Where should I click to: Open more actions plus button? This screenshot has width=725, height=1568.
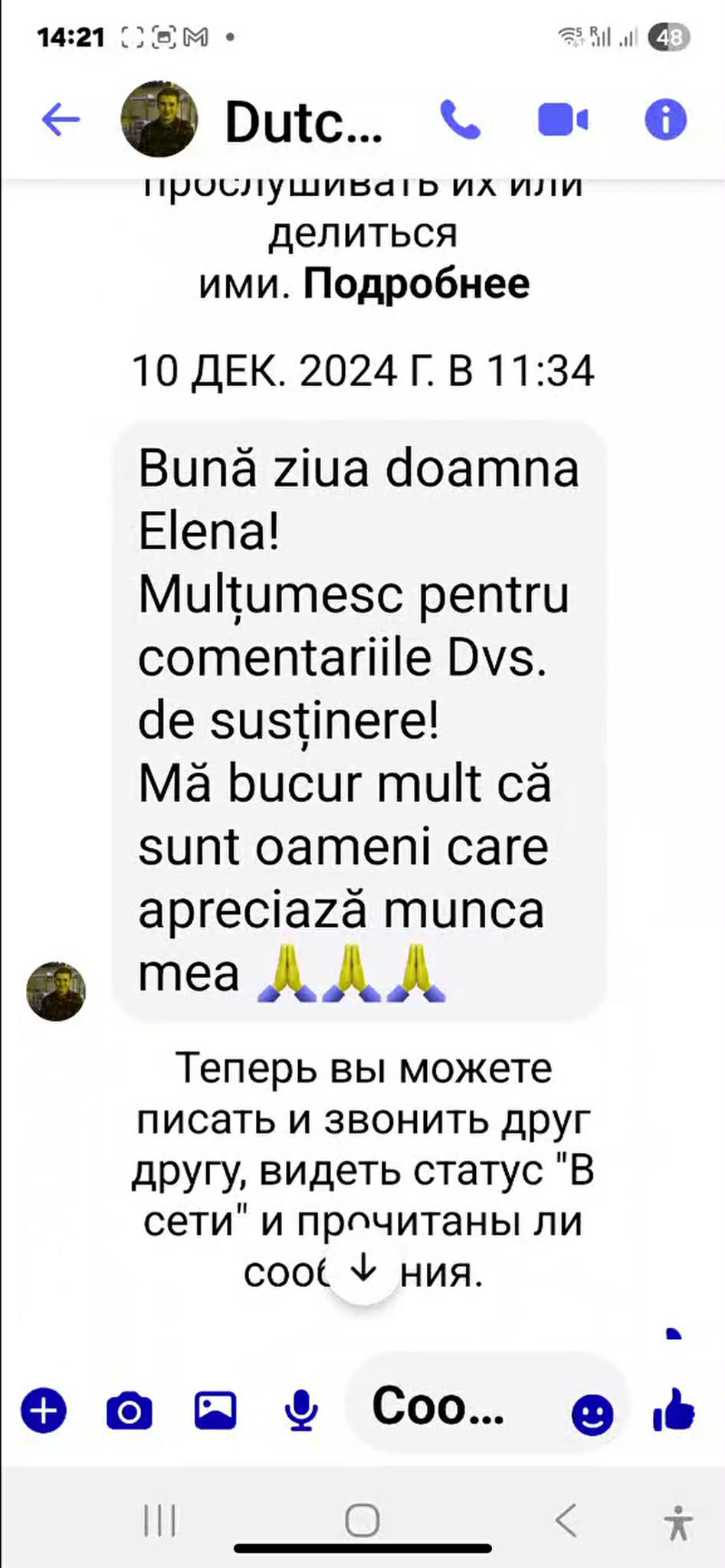pyautogui.click(x=44, y=1410)
